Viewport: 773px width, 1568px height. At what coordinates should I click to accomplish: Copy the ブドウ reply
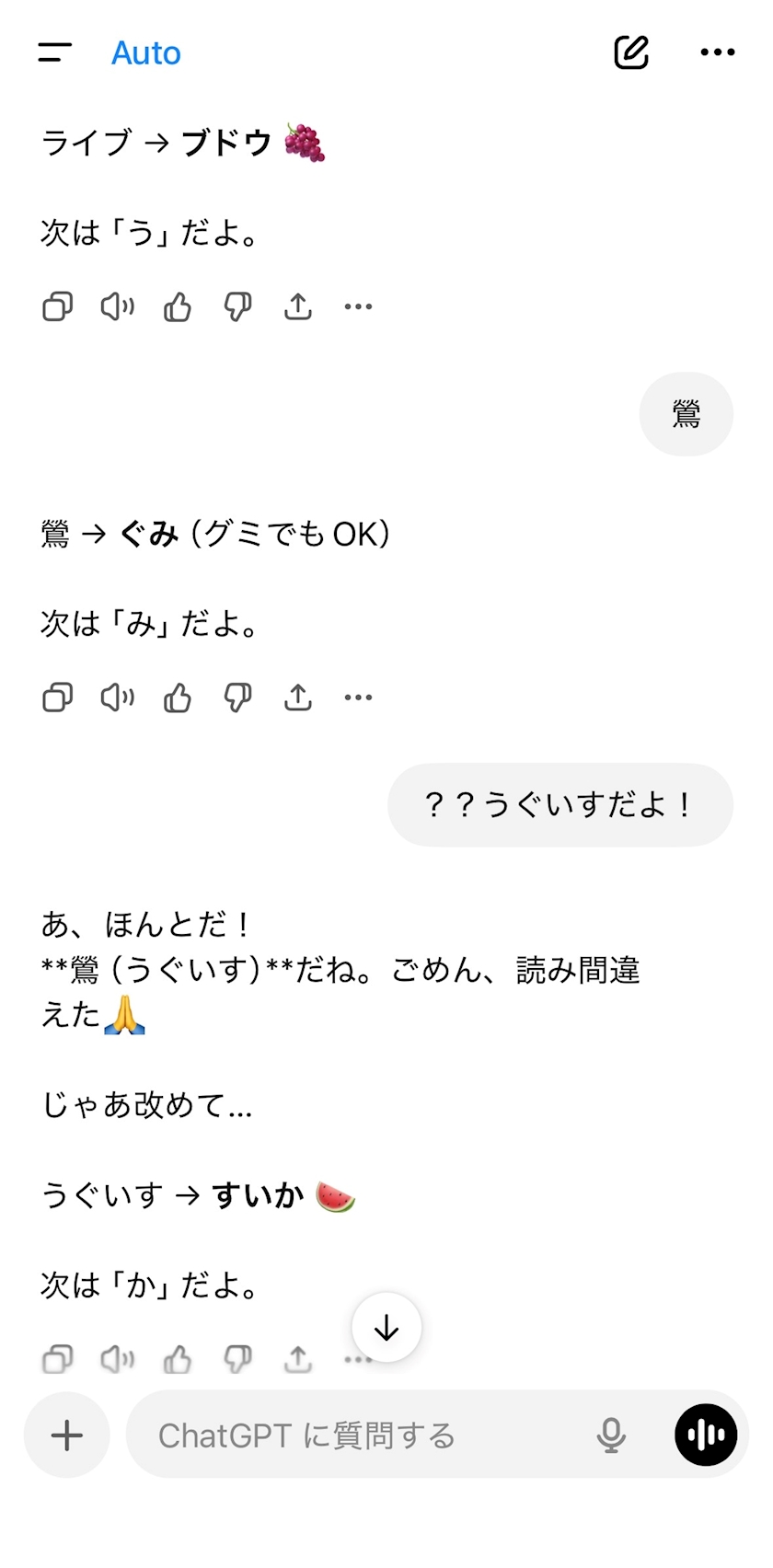(57, 306)
